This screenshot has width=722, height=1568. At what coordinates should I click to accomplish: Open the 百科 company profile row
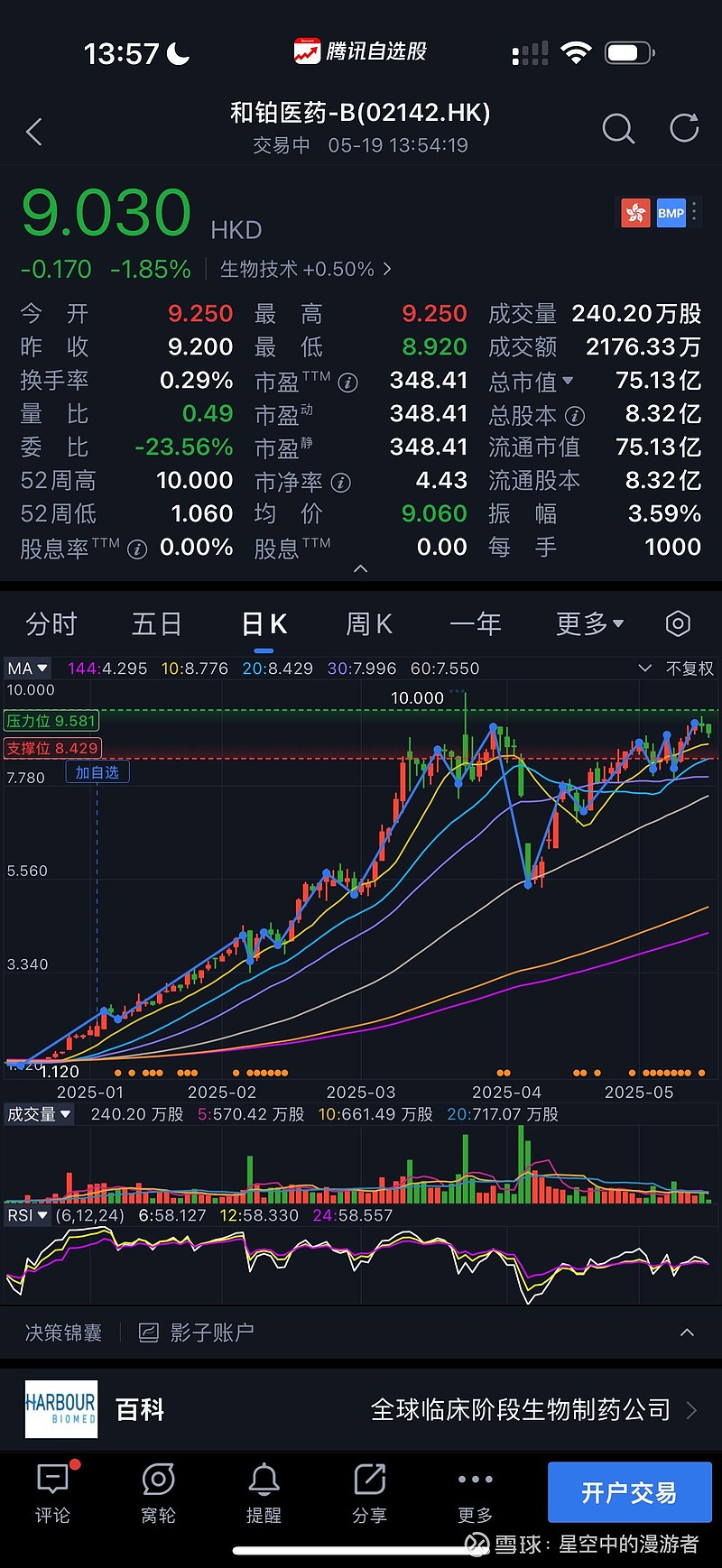361,1409
